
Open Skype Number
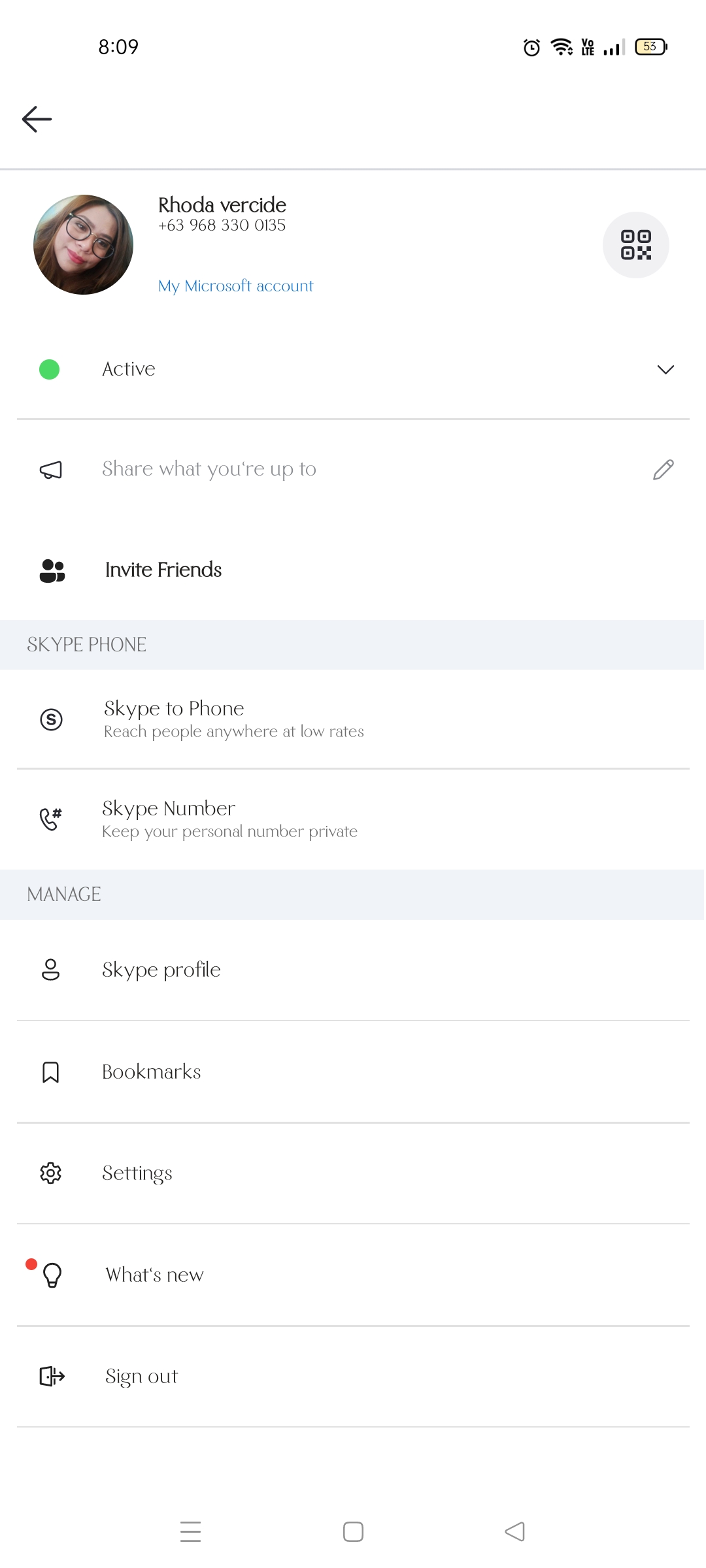[x=353, y=819]
